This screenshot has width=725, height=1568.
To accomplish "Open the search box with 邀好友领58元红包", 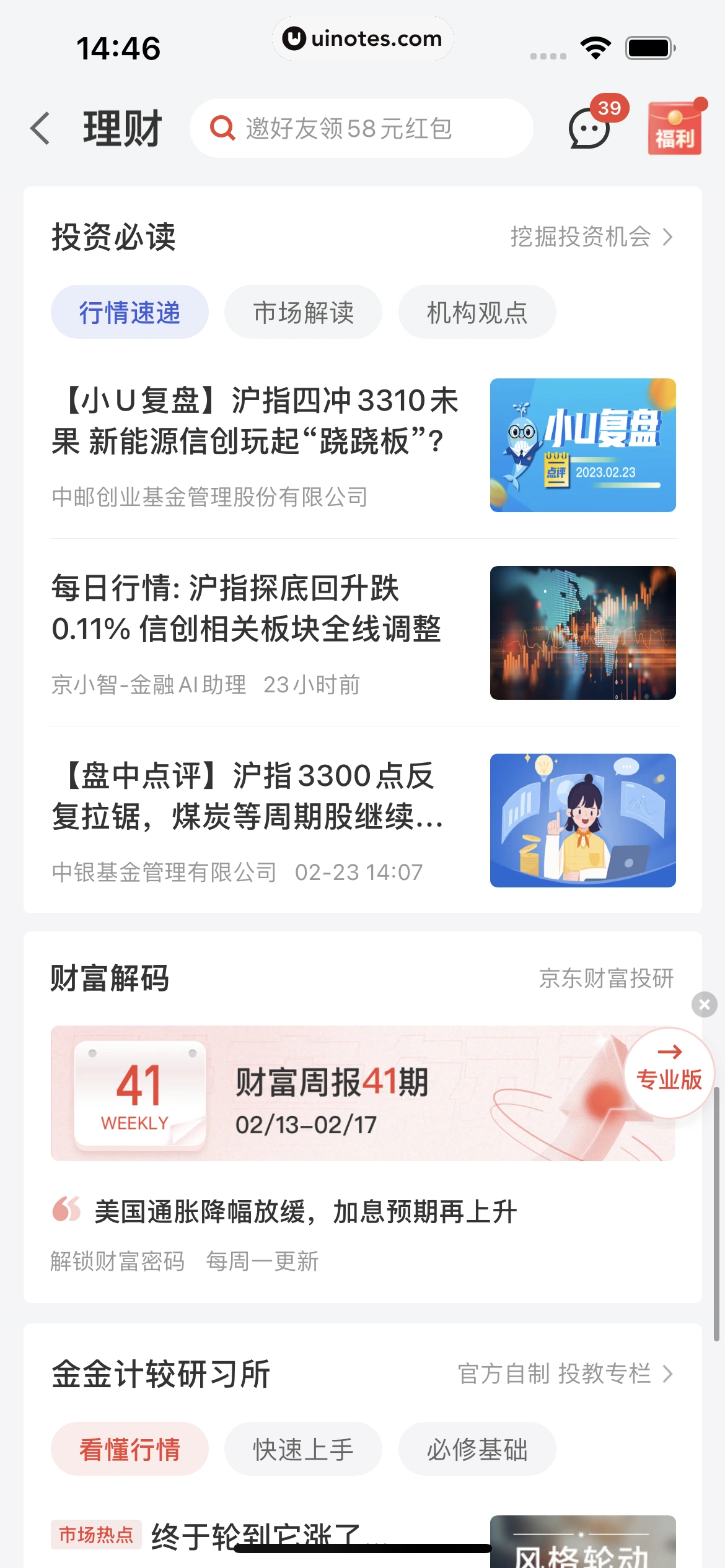I will pyautogui.click(x=361, y=128).
